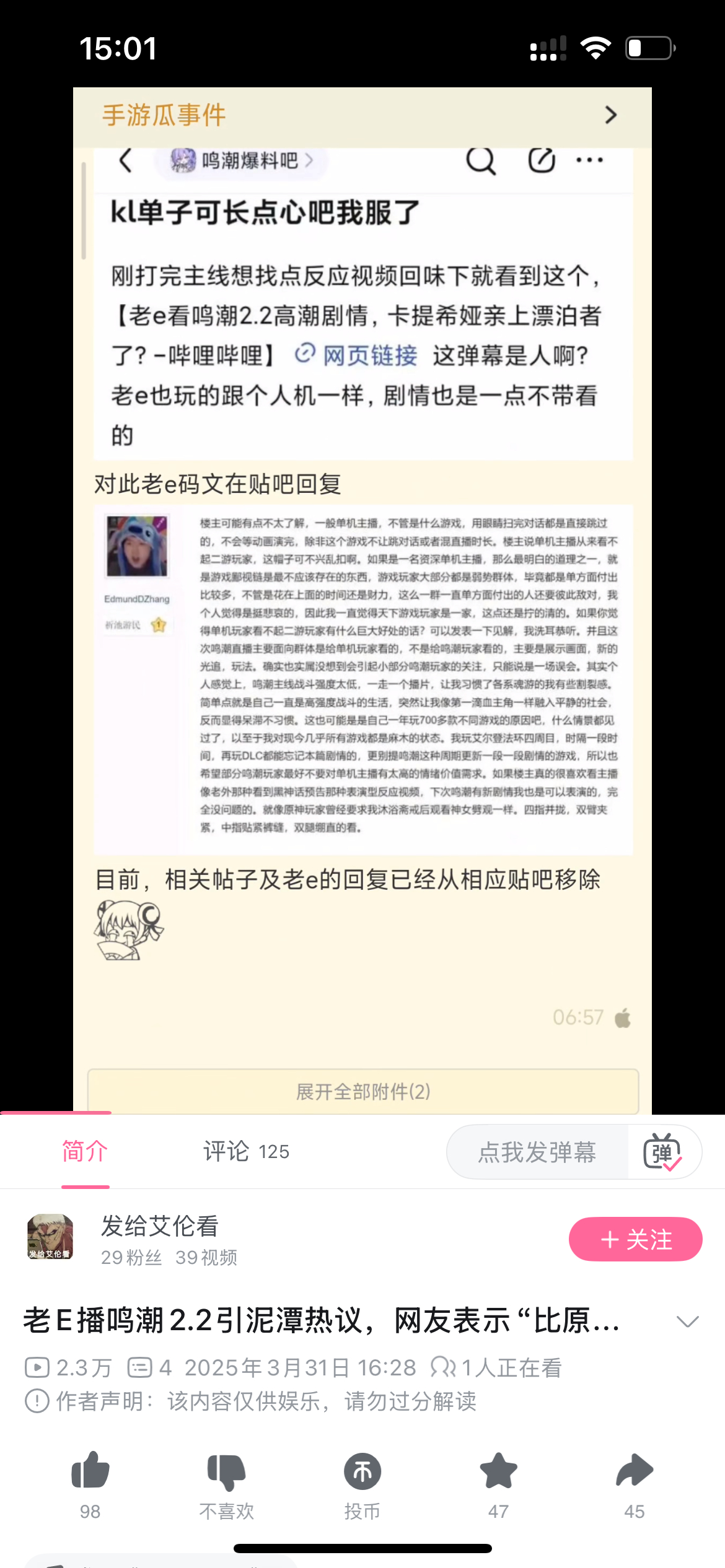Add video to favorites star
This screenshot has width=725, height=1568.
coord(498,1471)
